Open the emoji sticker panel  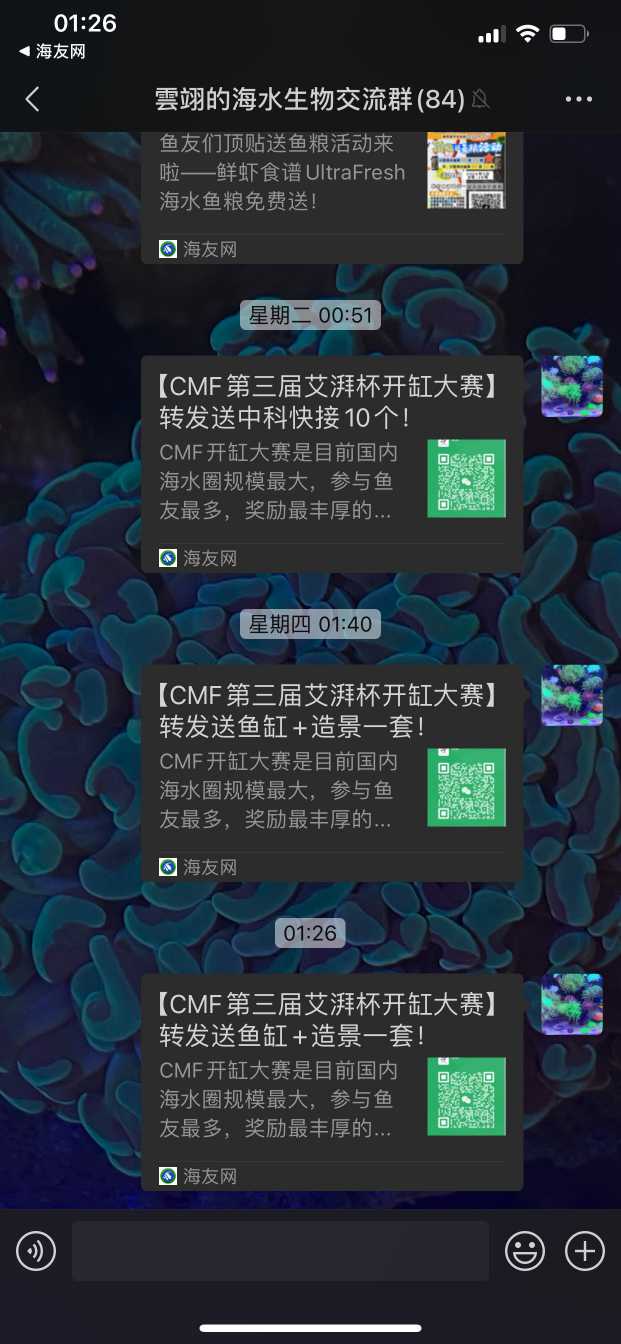[525, 1250]
